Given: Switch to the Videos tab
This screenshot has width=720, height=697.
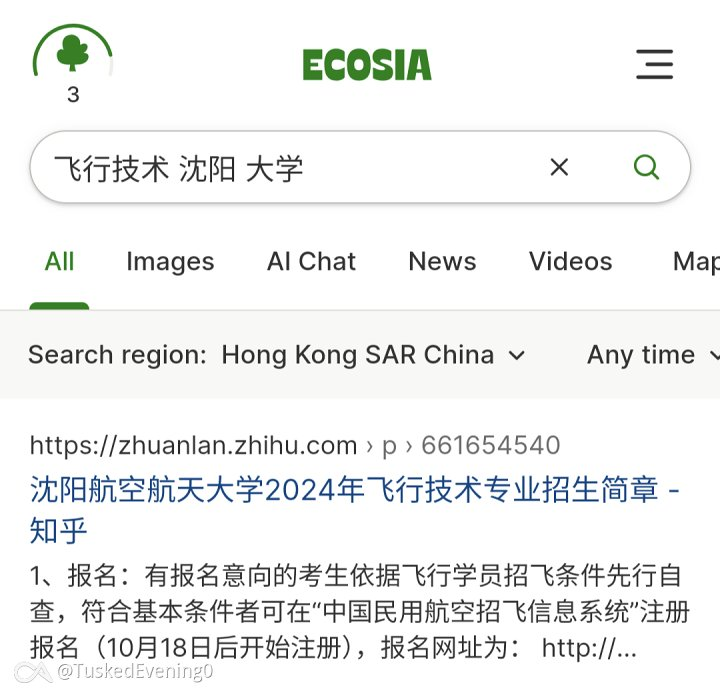Looking at the screenshot, I should pos(570,262).
